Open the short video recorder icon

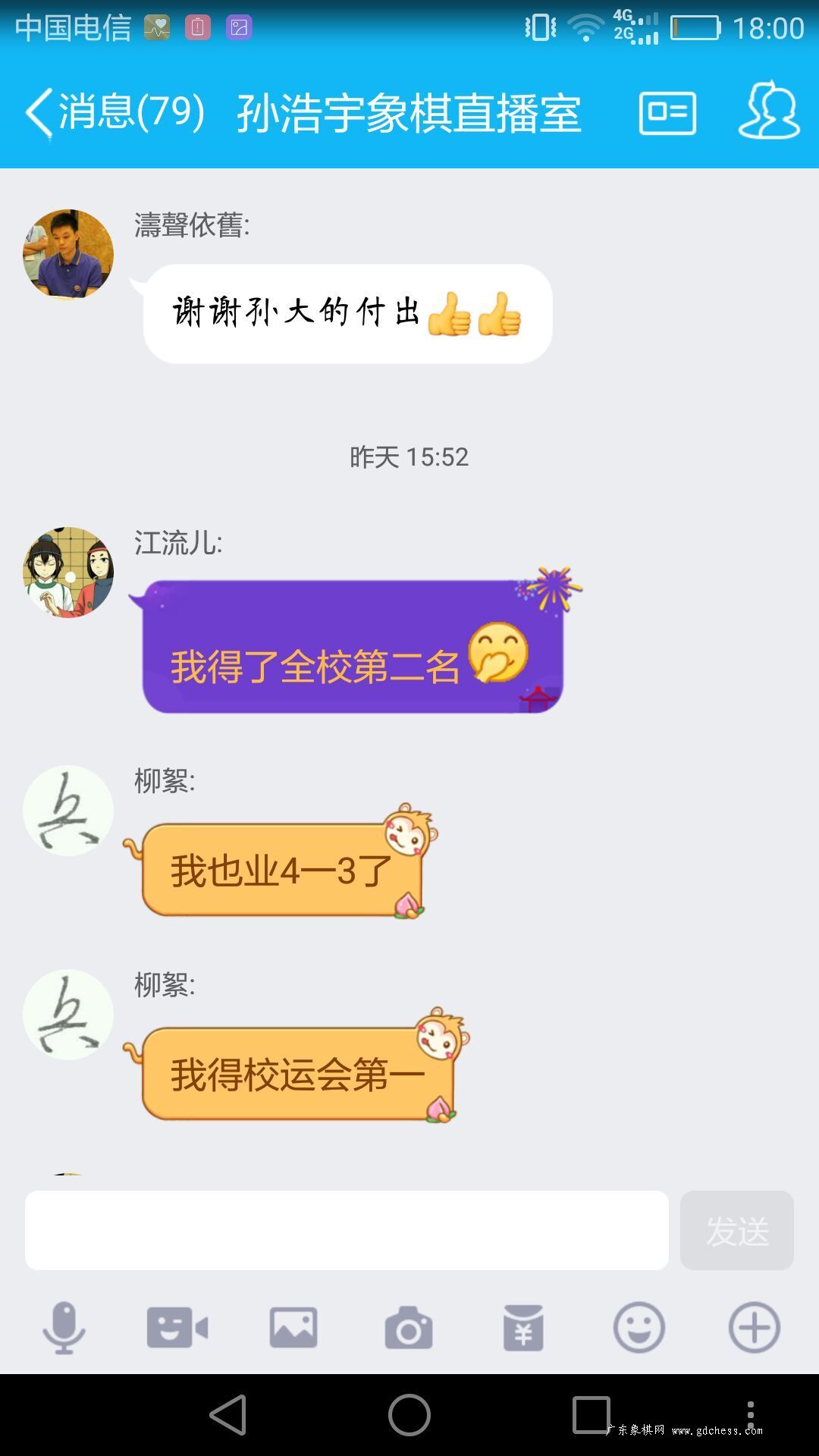tap(177, 1328)
